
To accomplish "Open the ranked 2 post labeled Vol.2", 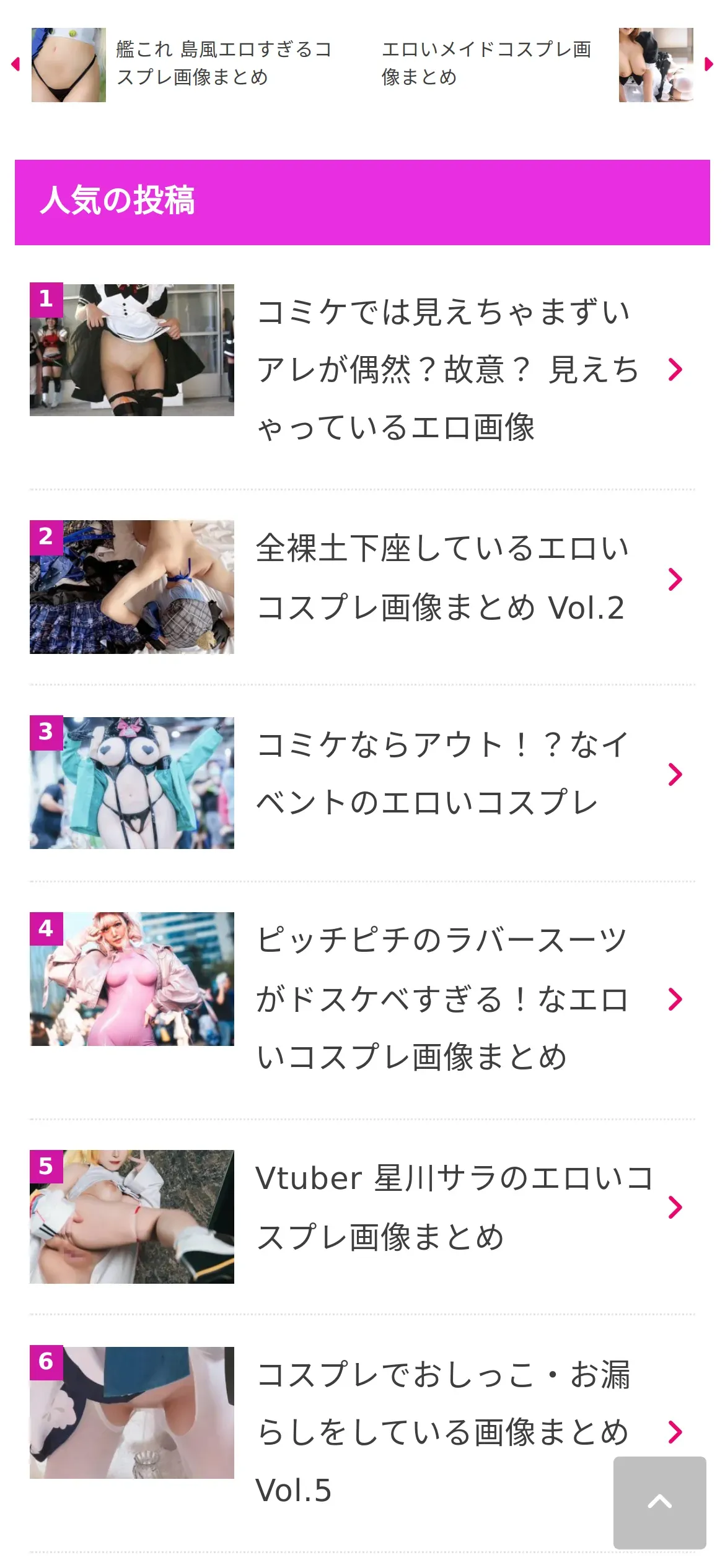I will click(441, 578).
